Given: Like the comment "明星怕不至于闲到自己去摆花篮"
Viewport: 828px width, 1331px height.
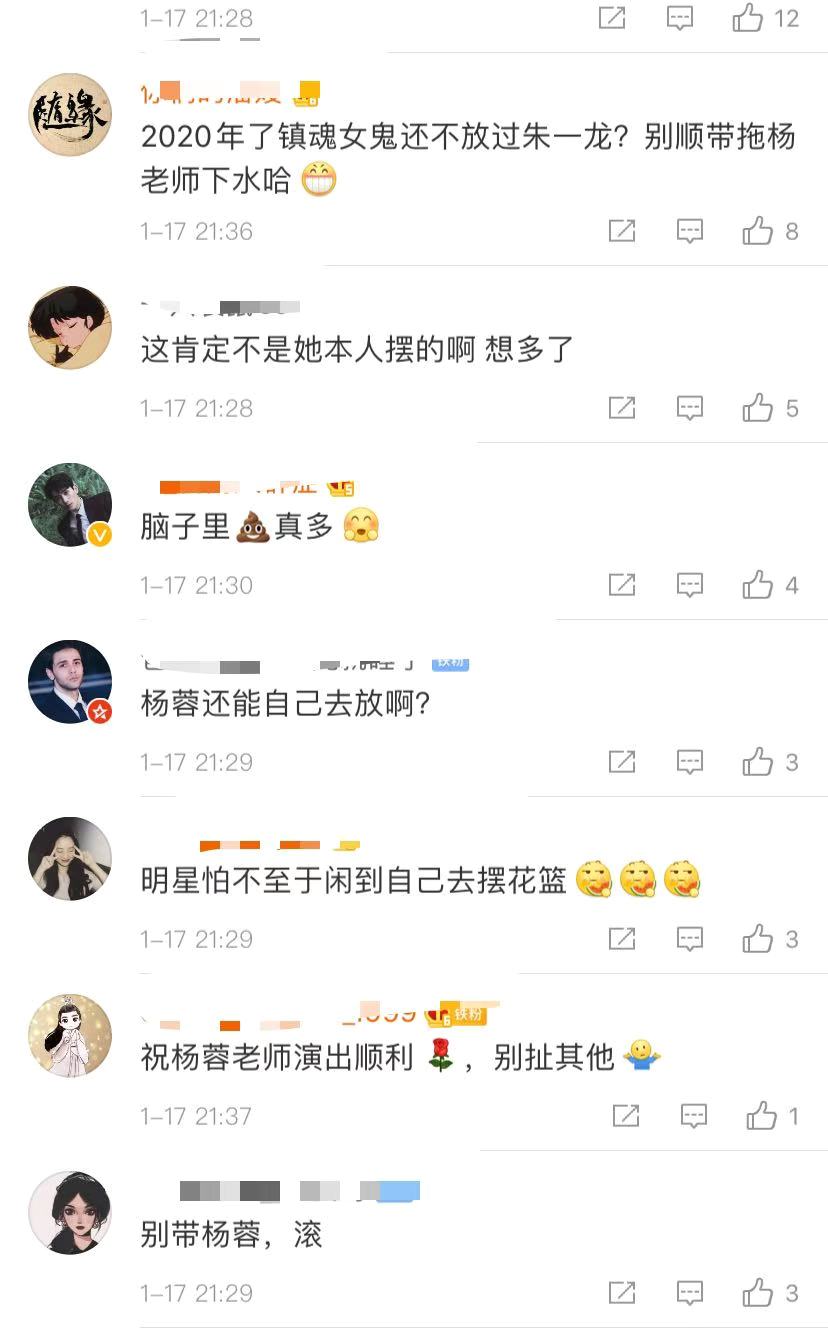Looking at the screenshot, I should tap(758, 939).
